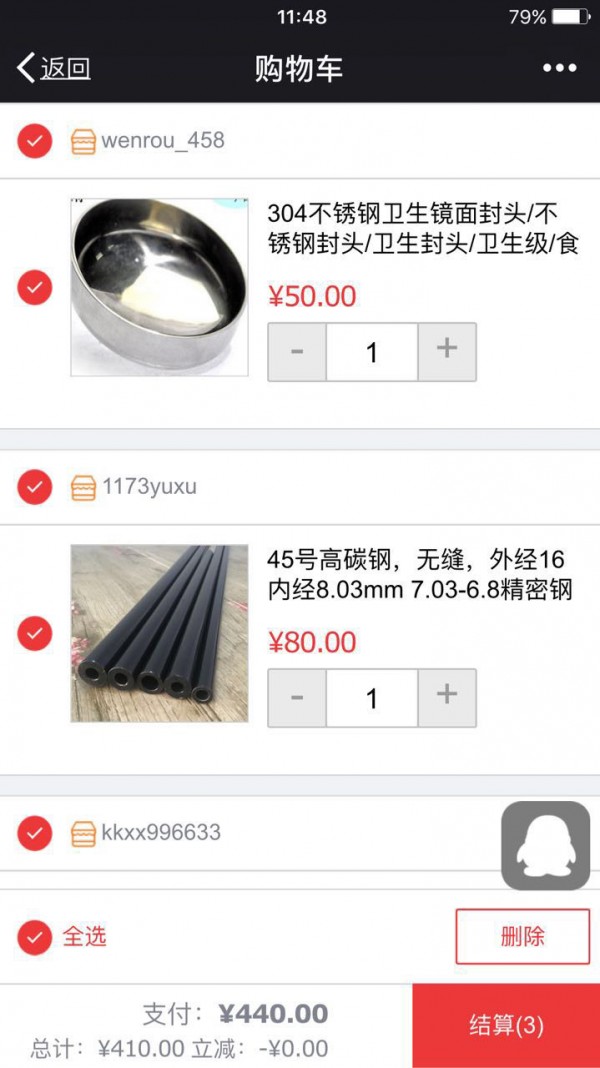Open the wenrou_458 shop page

[162, 141]
